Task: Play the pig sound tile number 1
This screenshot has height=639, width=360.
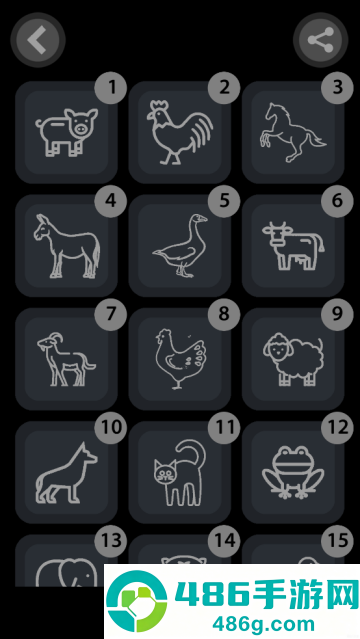Action: coord(66,132)
